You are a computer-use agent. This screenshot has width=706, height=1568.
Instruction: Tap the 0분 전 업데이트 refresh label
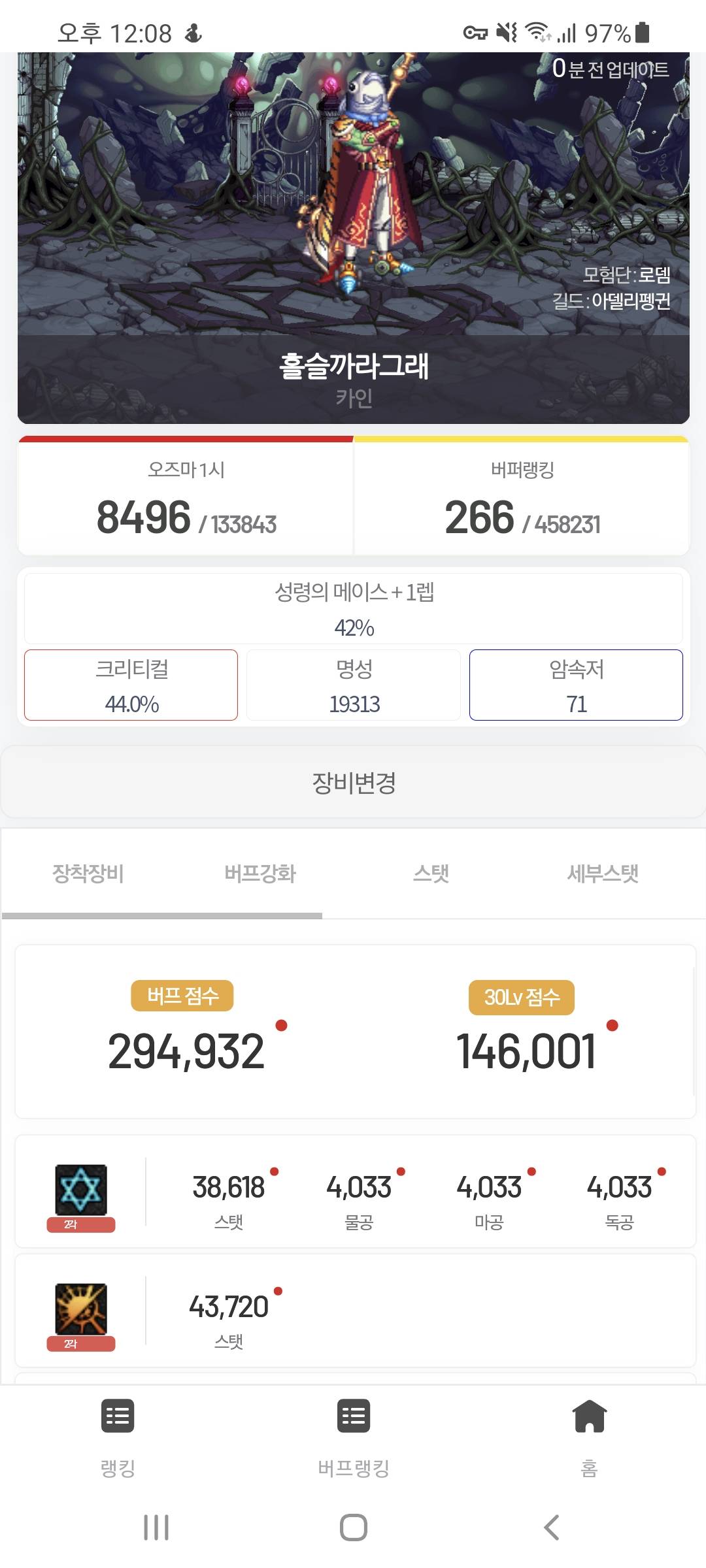click(x=611, y=69)
